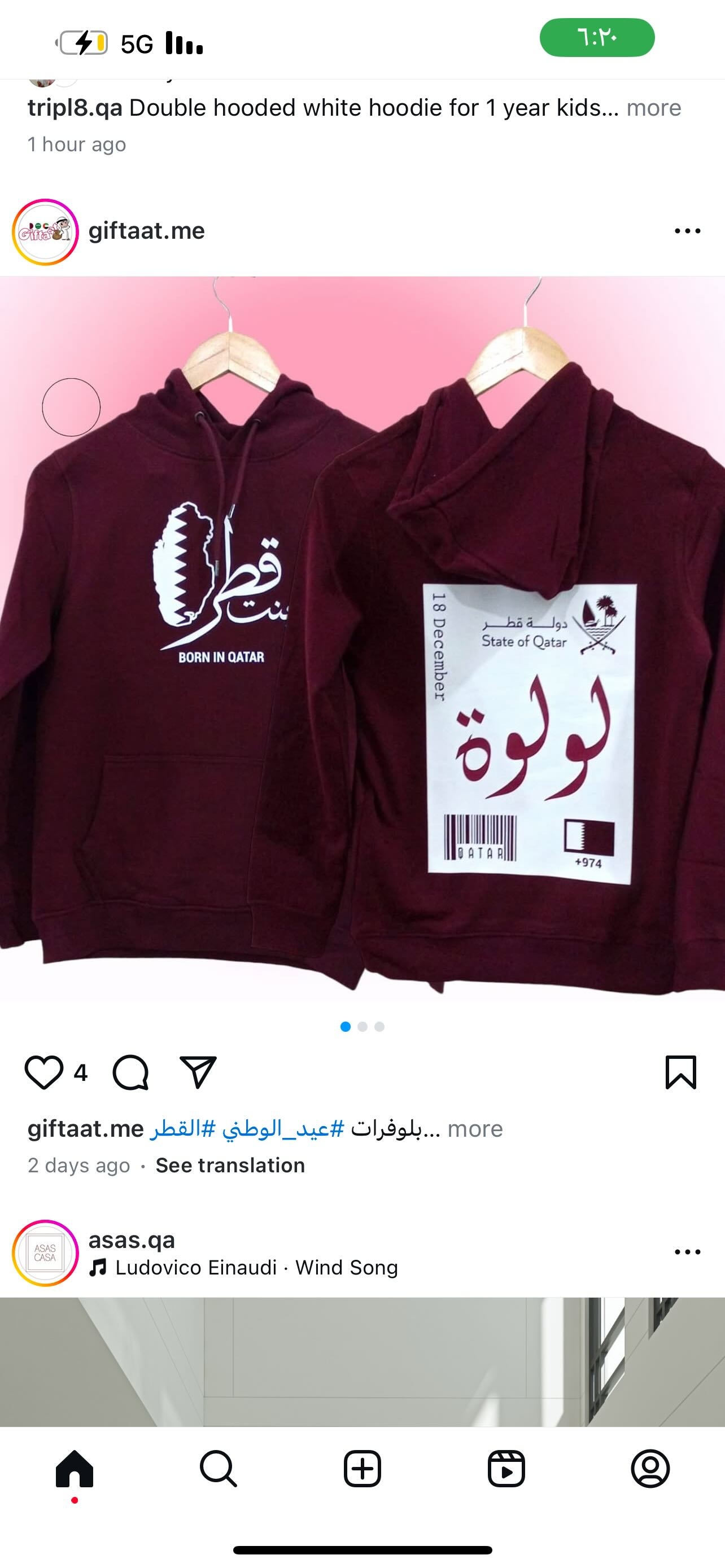Open comments on giftaat.me post
Image resolution: width=725 pixels, height=1568 pixels.
[130, 1072]
